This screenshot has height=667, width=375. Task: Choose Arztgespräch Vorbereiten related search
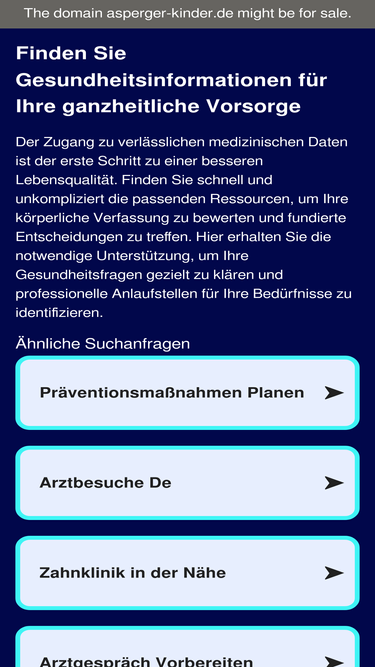click(188, 647)
